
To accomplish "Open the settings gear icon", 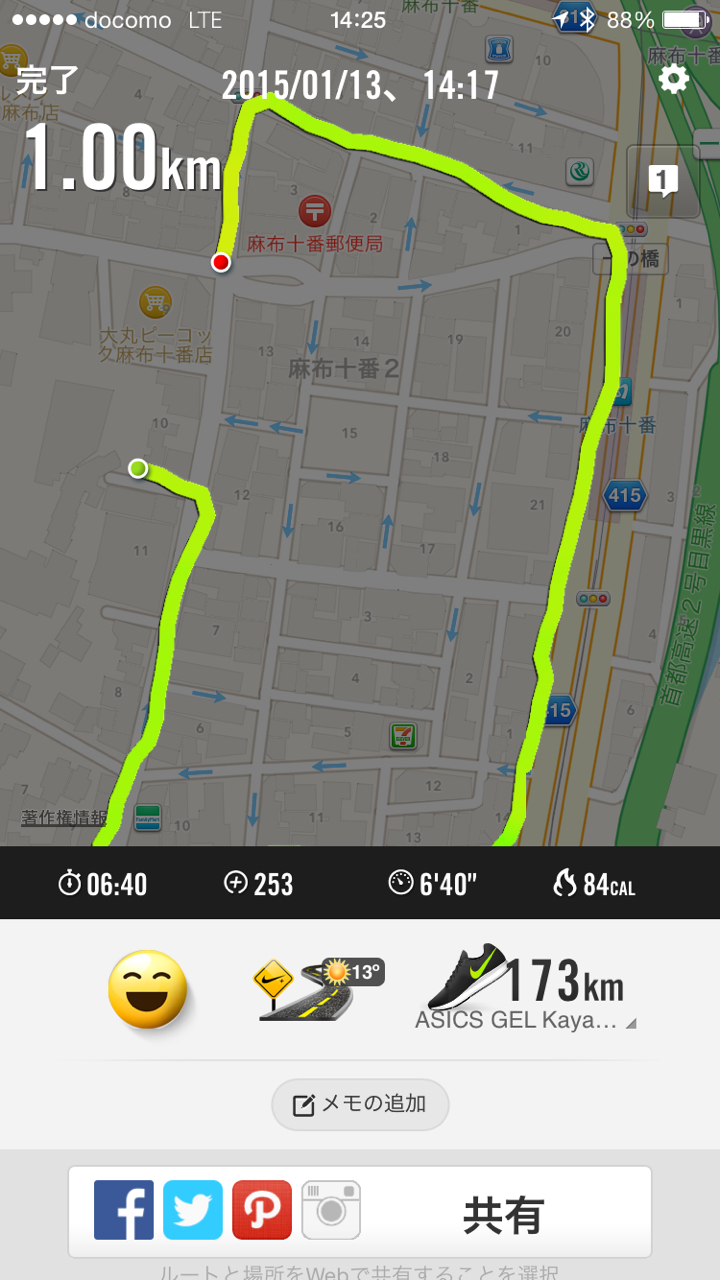I will pos(673,79).
